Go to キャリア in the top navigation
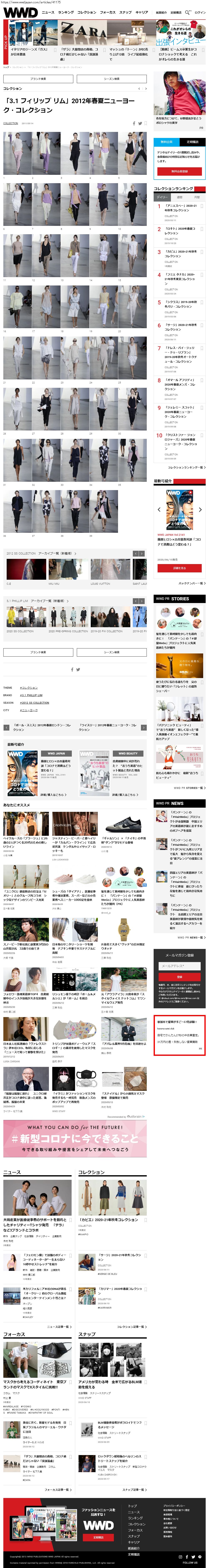Screen dimensions: 209x1568 142,12
